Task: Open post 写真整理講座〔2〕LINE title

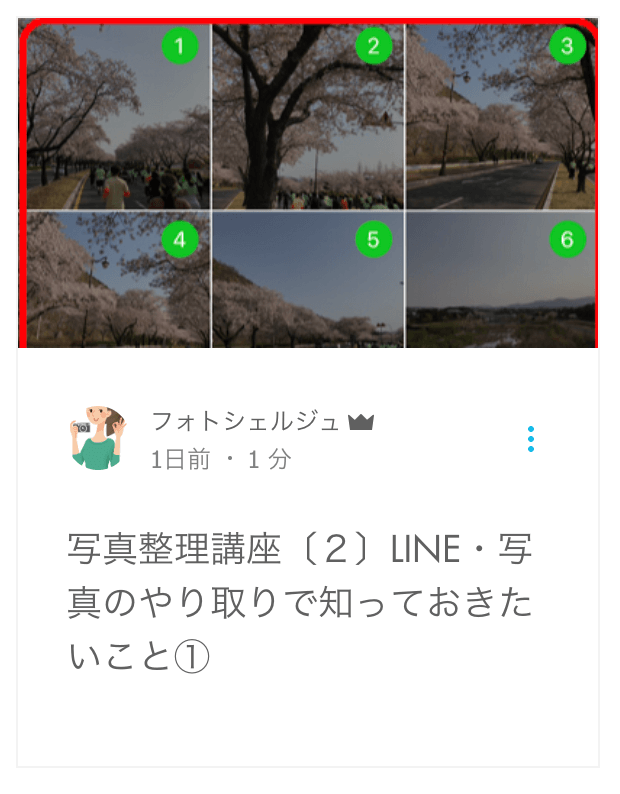Action: 300,603
